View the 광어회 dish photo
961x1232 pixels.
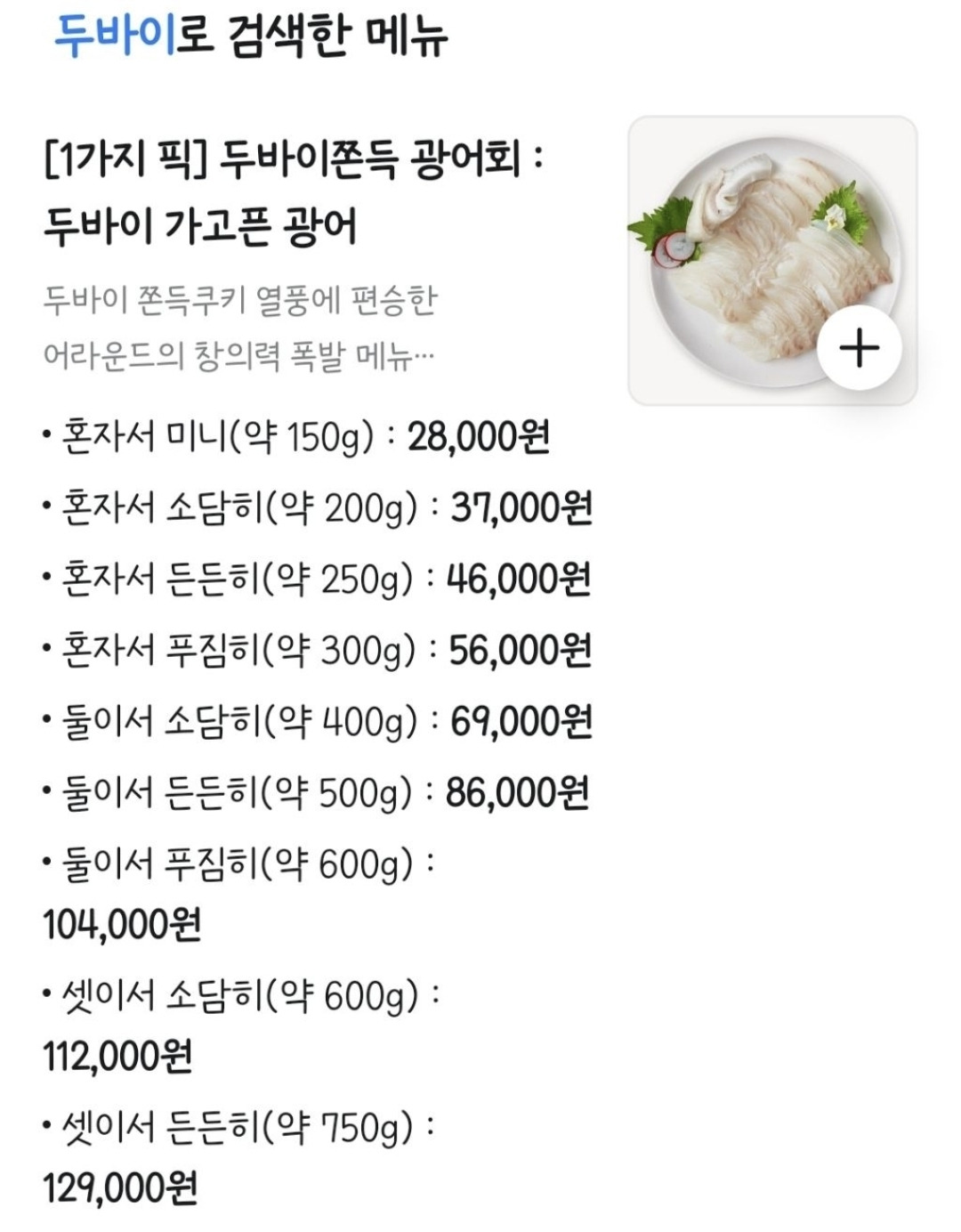(x=772, y=261)
